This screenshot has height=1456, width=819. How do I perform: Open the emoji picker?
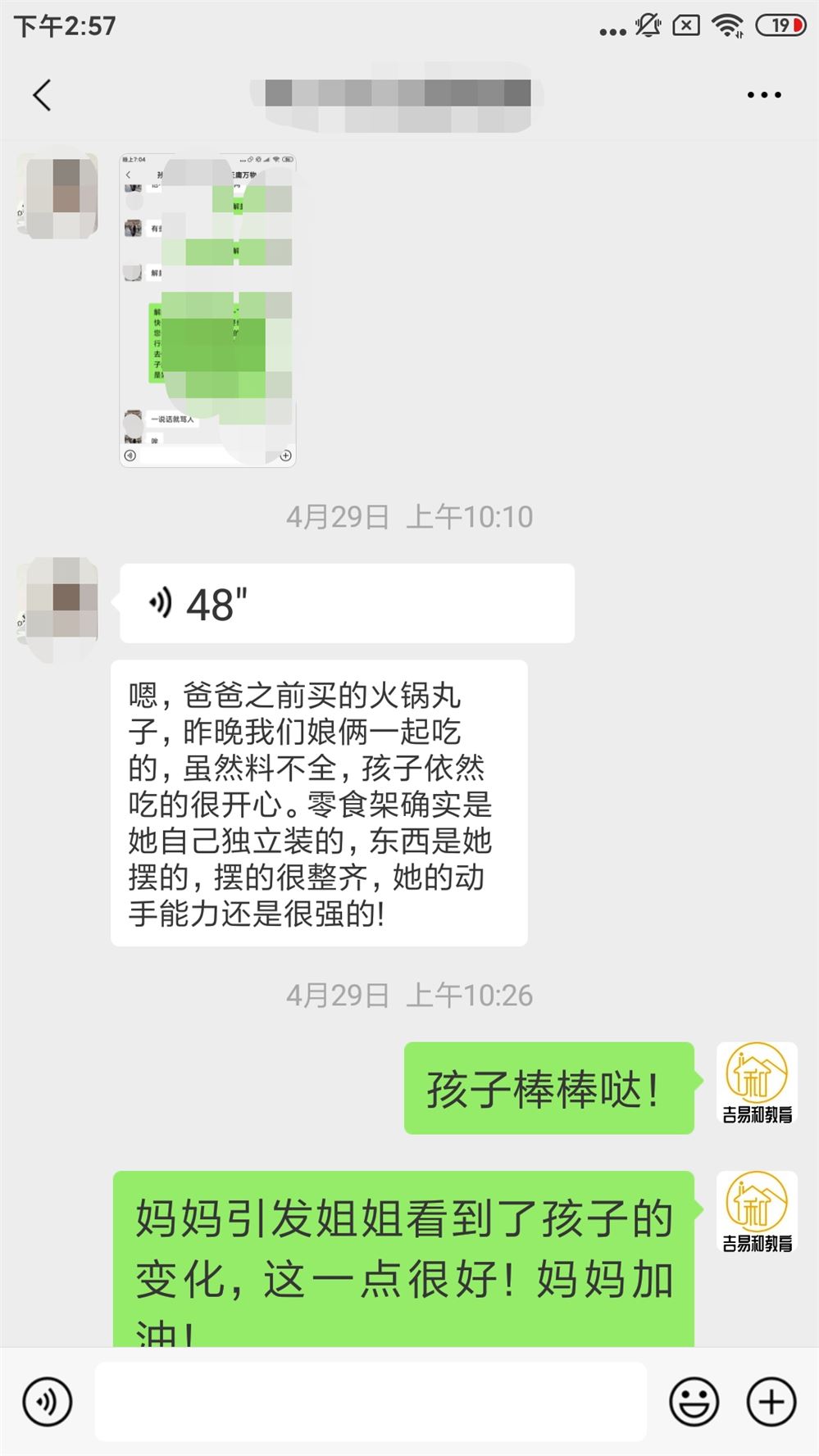(x=694, y=1402)
